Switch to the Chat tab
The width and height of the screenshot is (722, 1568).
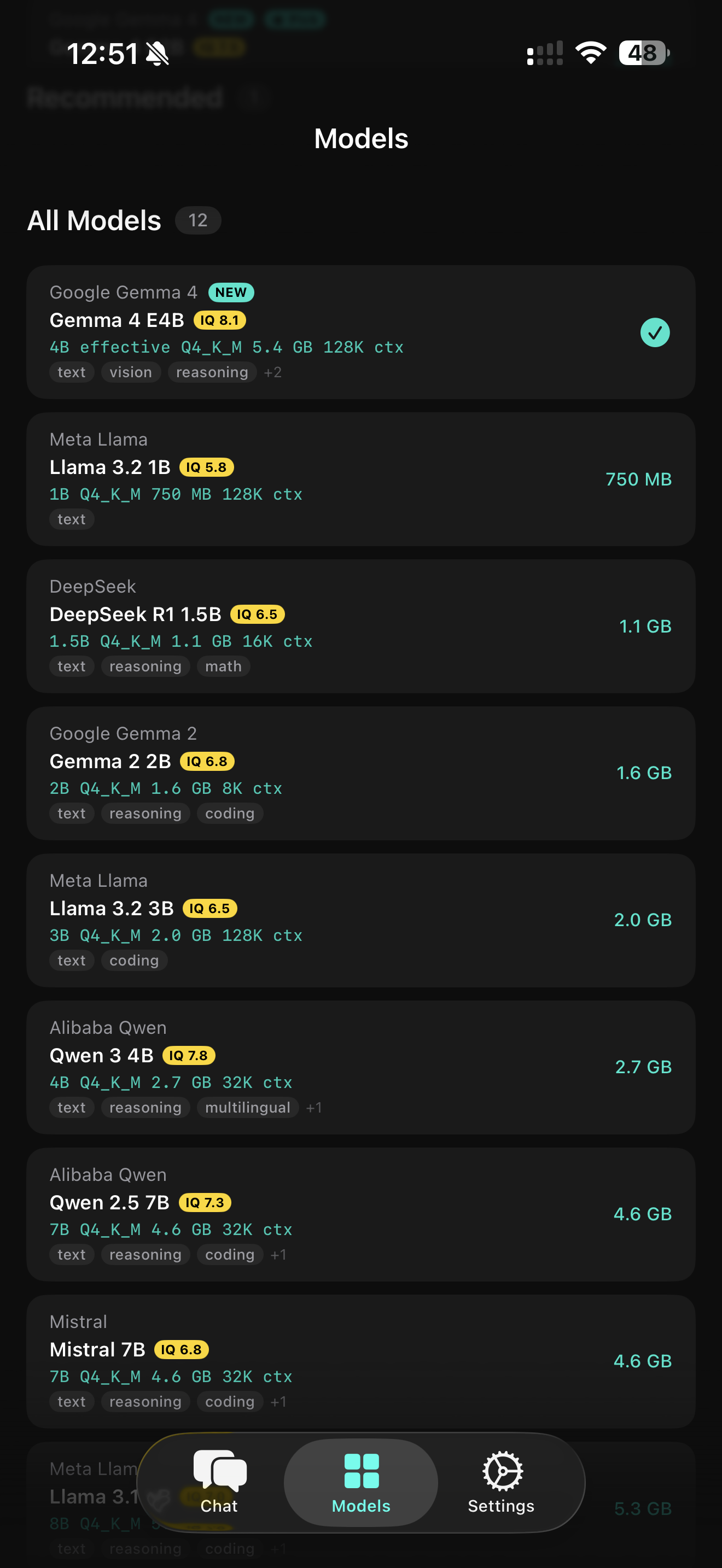(219, 1485)
